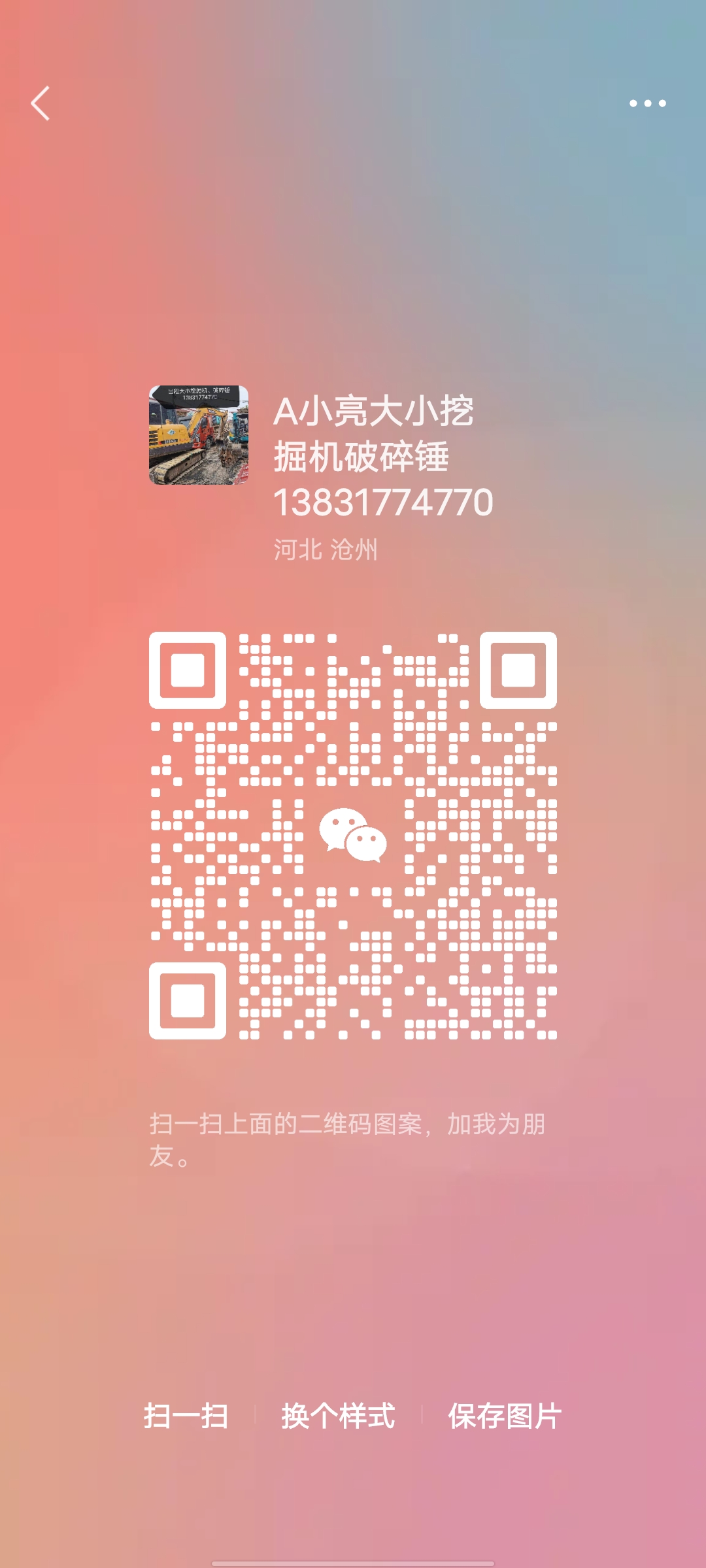
Task: Tap 扫一扫 to scan a code
Action: tap(186, 1416)
